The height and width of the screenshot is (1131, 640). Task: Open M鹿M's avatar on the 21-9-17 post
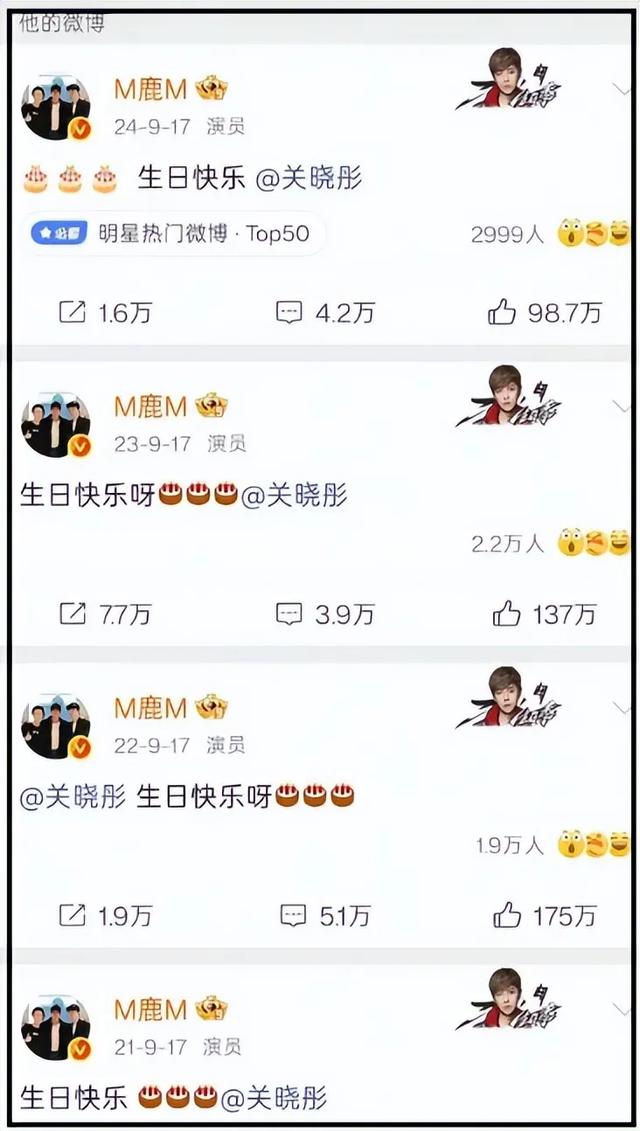[56, 1027]
